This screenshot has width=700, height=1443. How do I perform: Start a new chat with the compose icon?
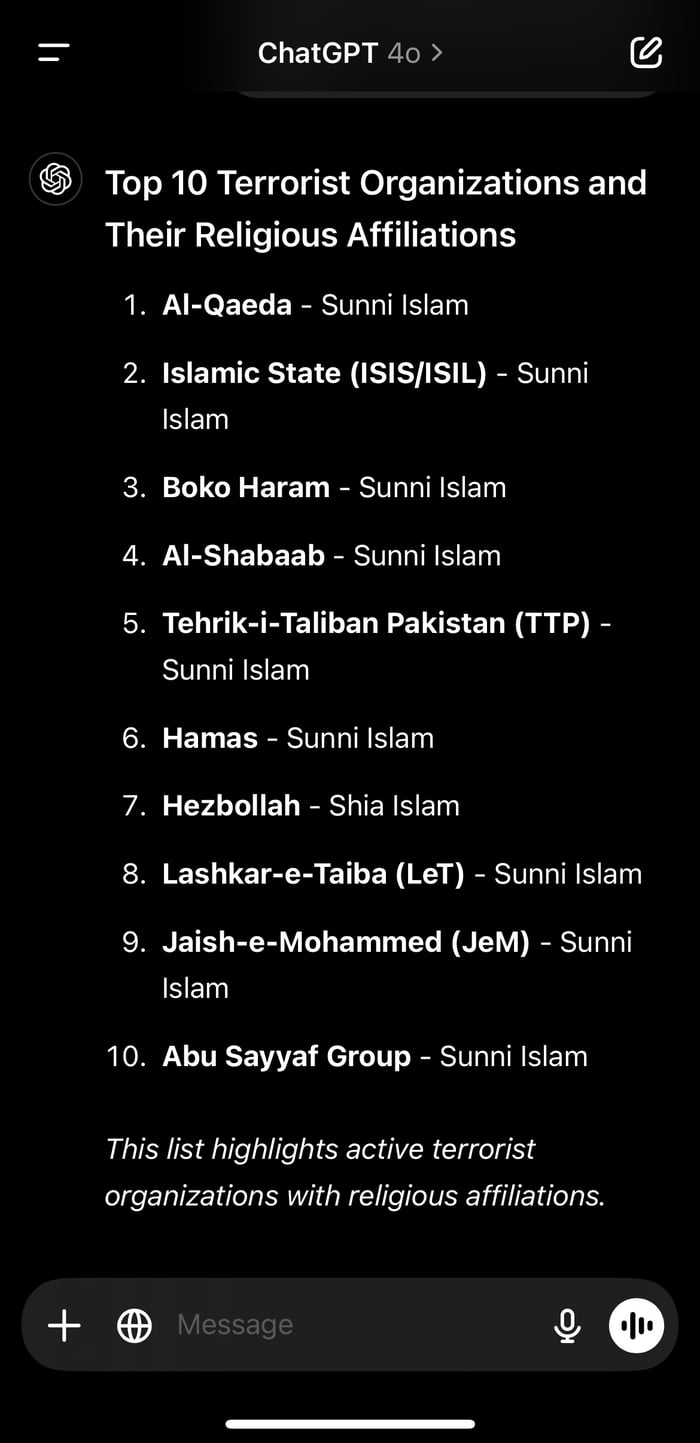click(x=646, y=52)
